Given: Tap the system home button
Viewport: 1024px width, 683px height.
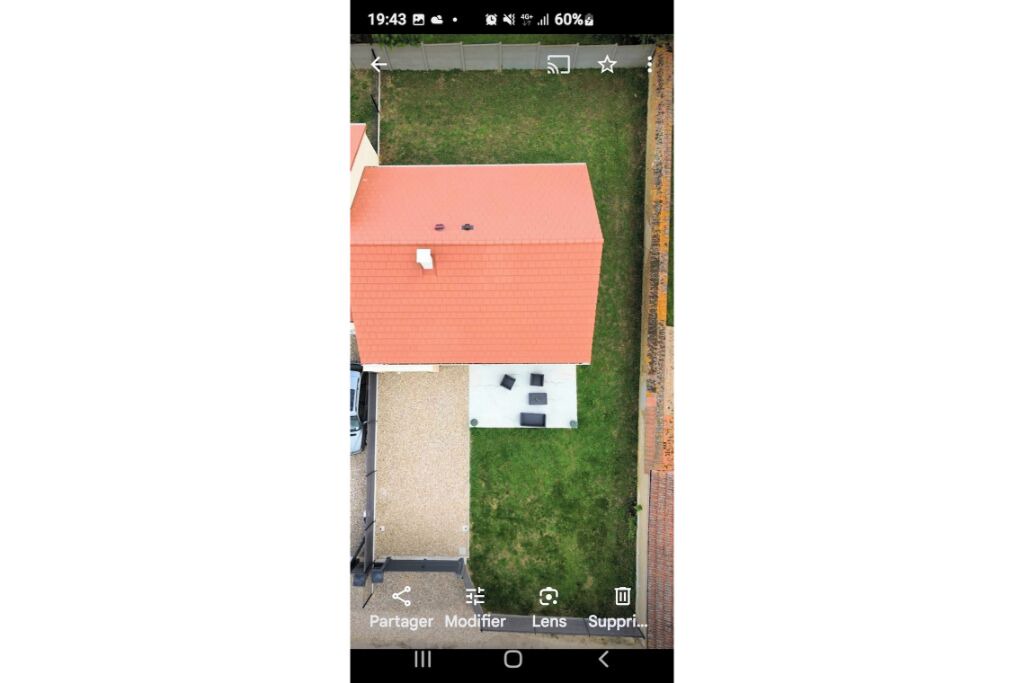Looking at the screenshot, I should 513,659.
